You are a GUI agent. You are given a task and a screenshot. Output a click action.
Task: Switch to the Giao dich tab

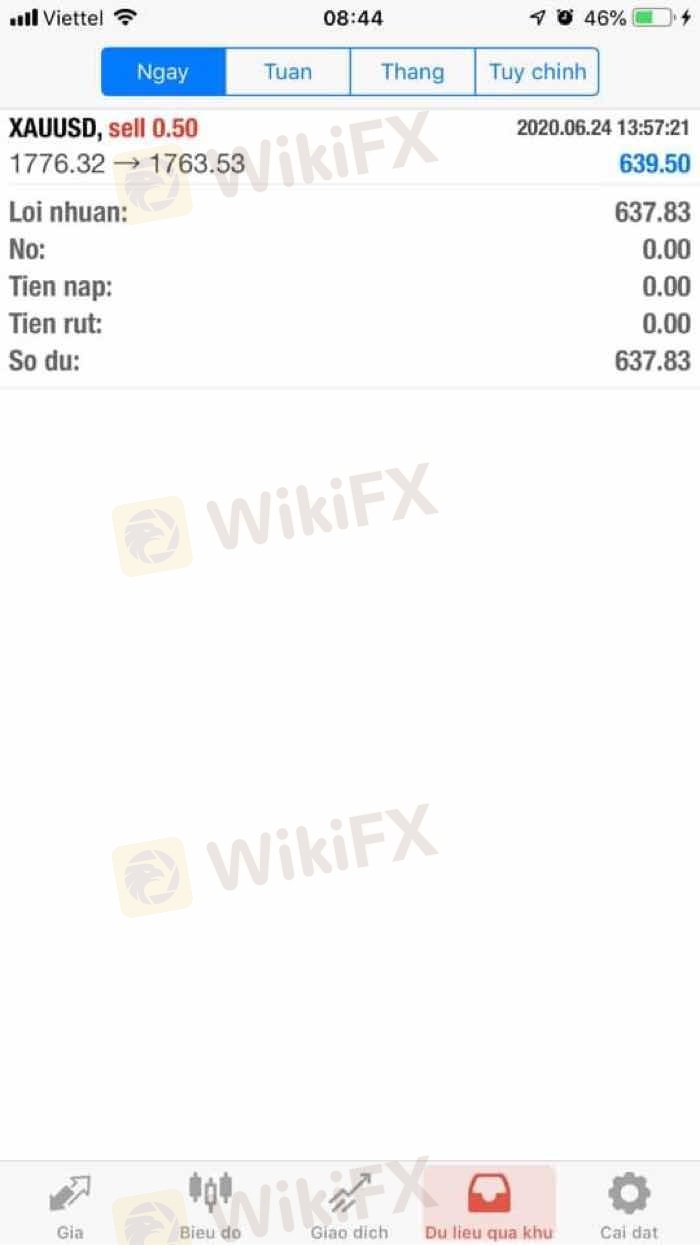tap(349, 1204)
